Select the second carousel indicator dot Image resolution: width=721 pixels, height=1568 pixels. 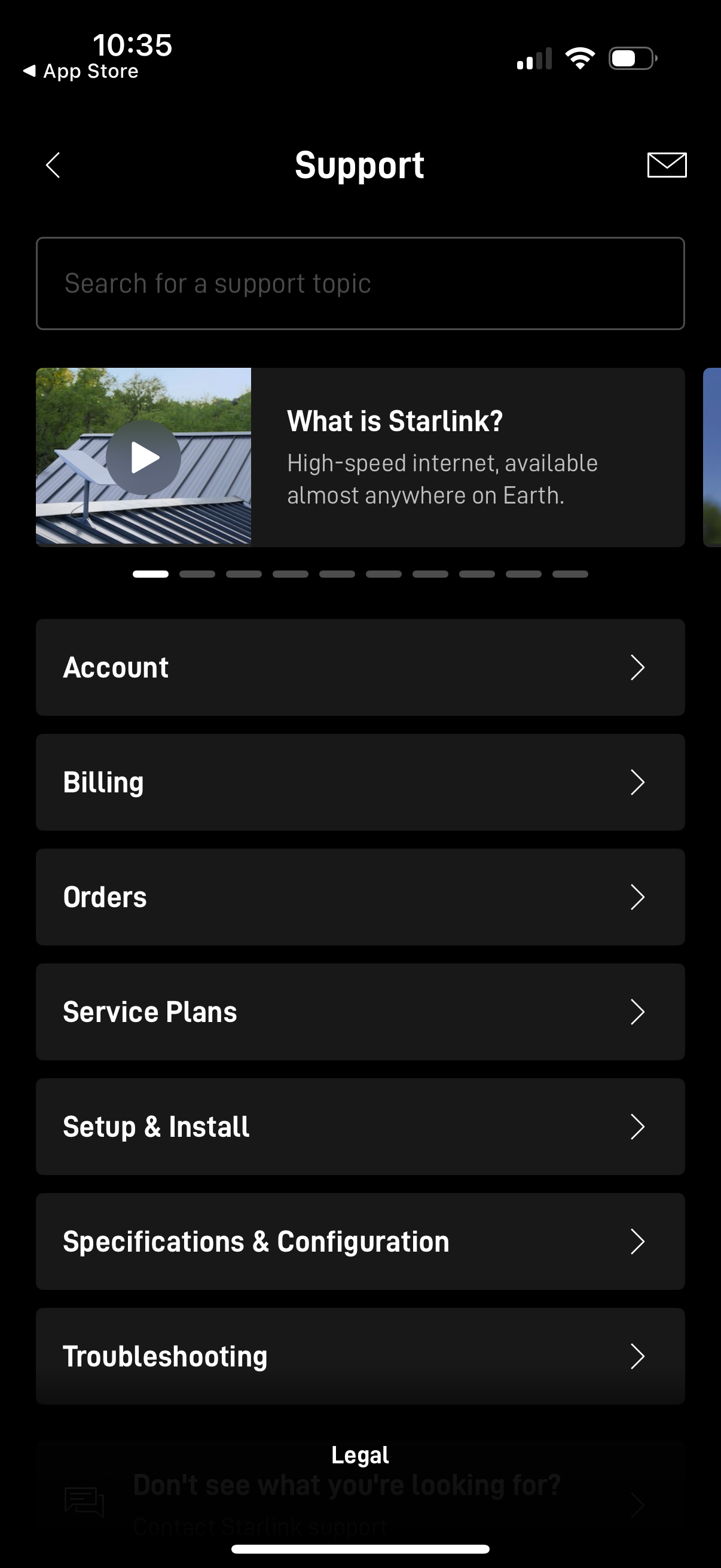[x=198, y=573]
